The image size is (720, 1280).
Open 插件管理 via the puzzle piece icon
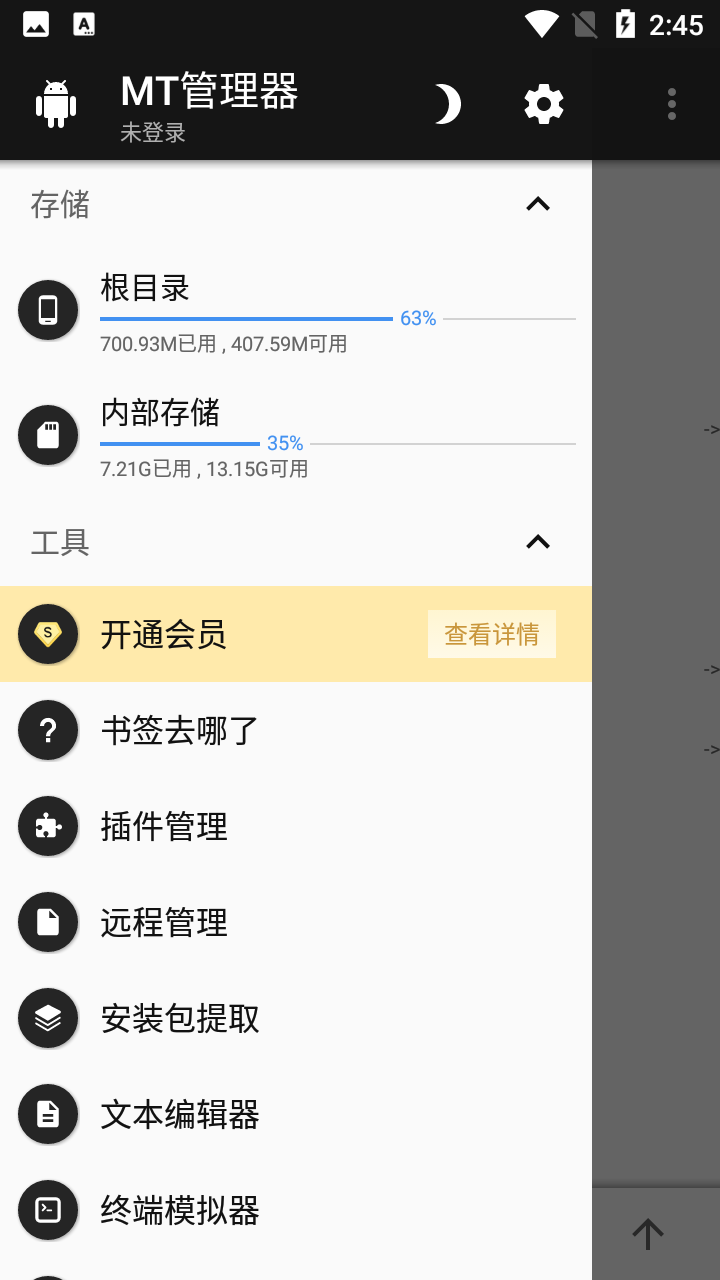[48, 826]
